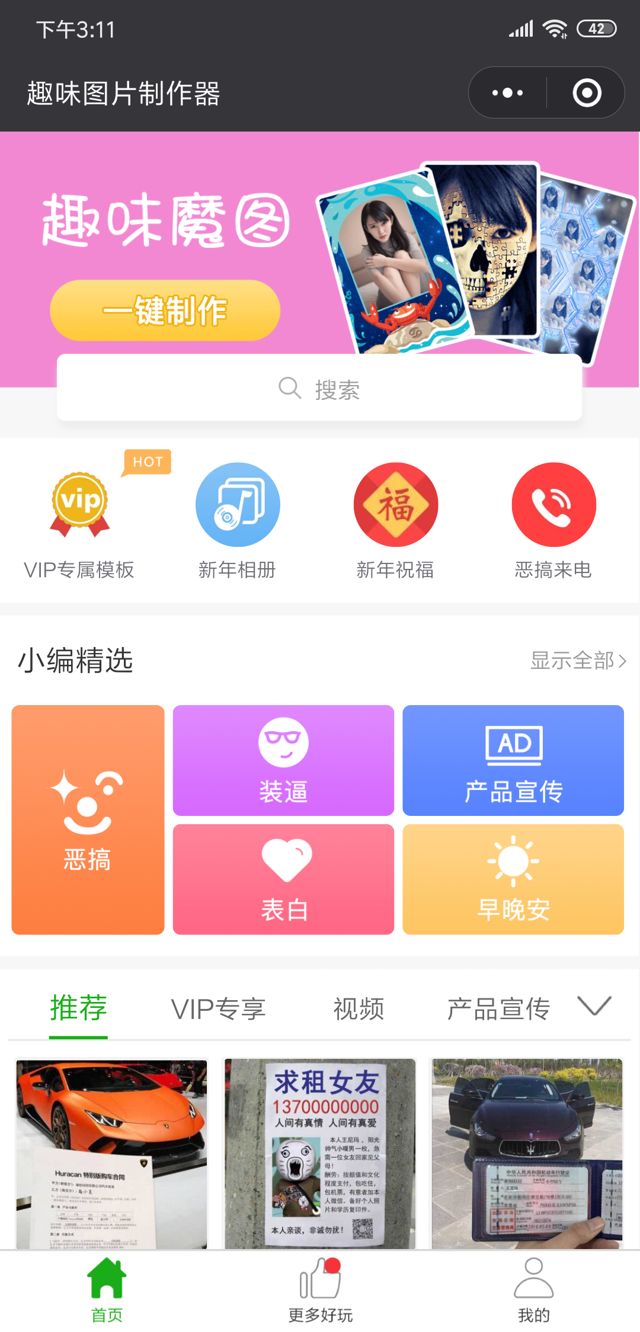Go to 更多好玩 in the bottom bar
The height and width of the screenshot is (1332, 640).
click(x=320, y=1291)
